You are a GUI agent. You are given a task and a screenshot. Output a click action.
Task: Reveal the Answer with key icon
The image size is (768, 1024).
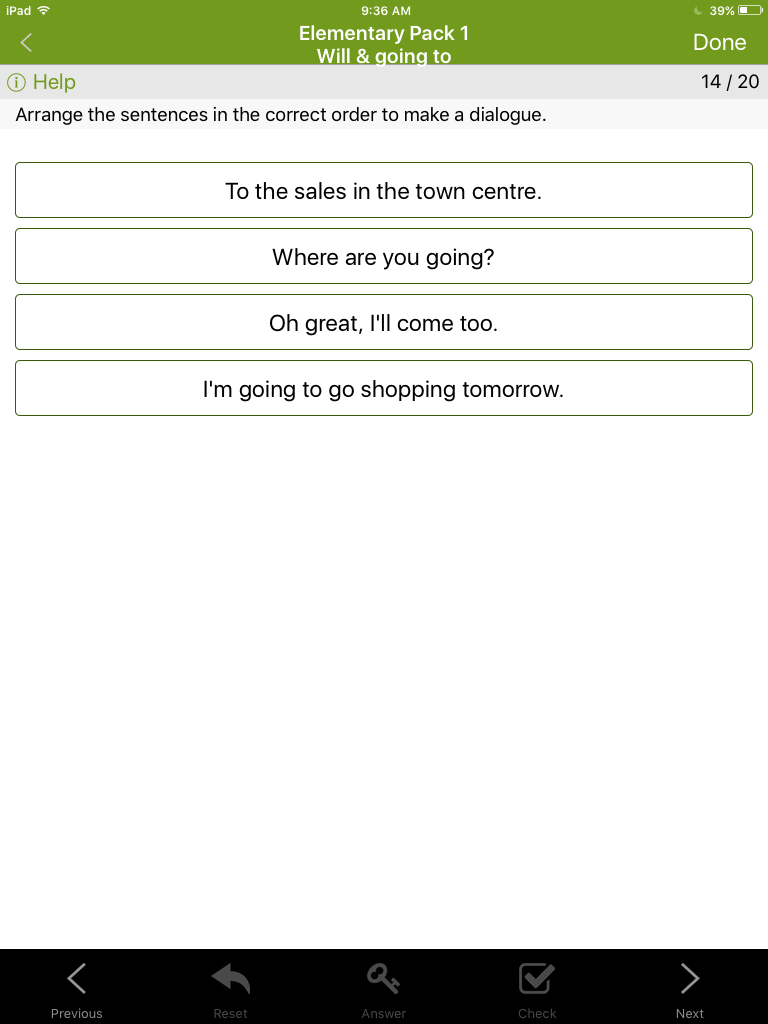click(383, 987)
